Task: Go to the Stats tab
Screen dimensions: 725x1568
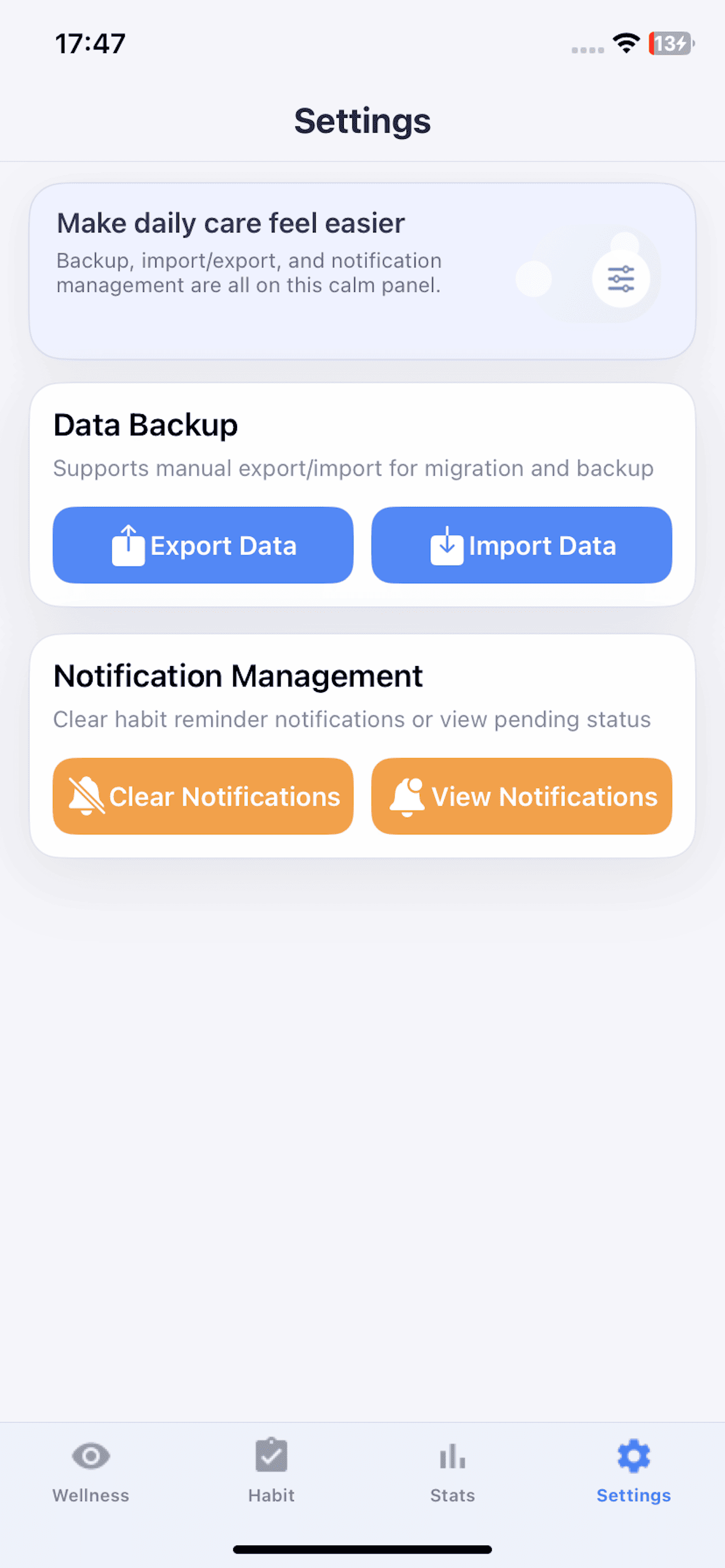Action: click(452, 1470)
